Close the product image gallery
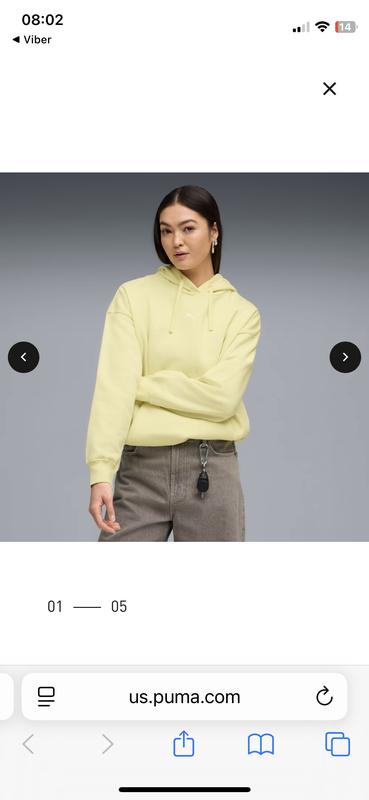This screenshot has height=800, width=369. tap(330, 89)
